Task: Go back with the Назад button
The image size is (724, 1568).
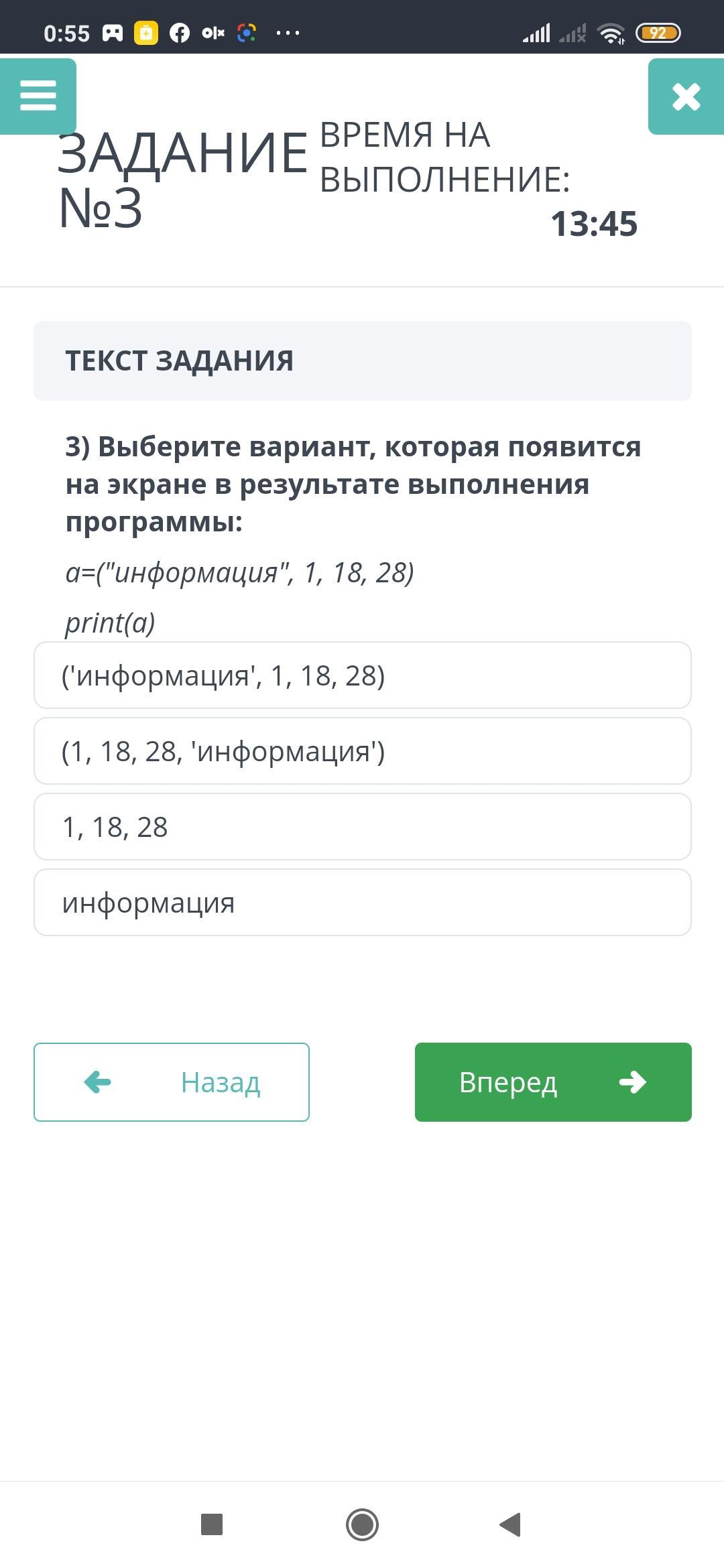Action: (x=172, y=1082)
